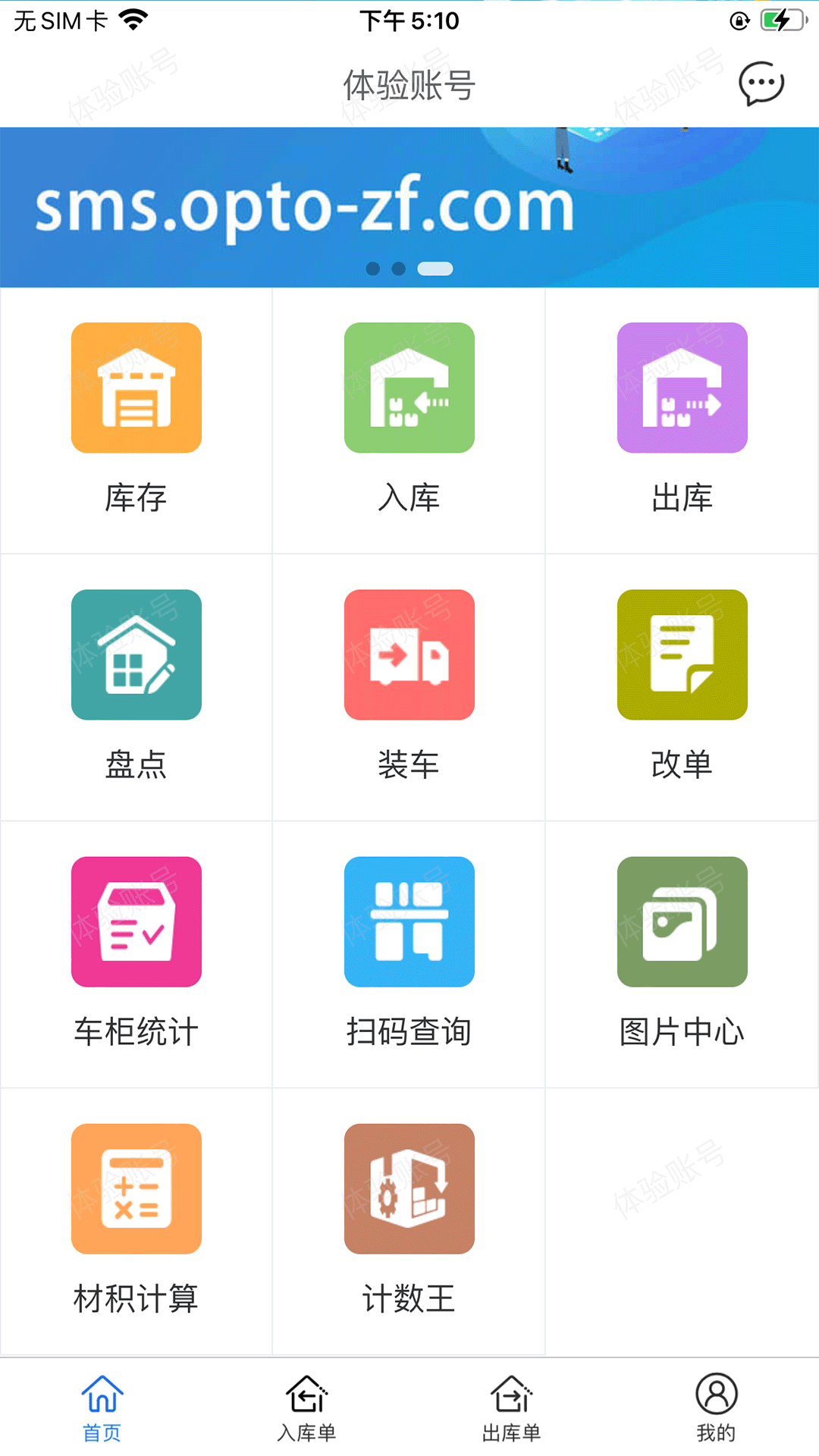Image resolution: width=819 pixels, height=1456 pixels.
Task: Open the messages chat bubble icon
Action: pyautogui.click(x=761, y=83)
